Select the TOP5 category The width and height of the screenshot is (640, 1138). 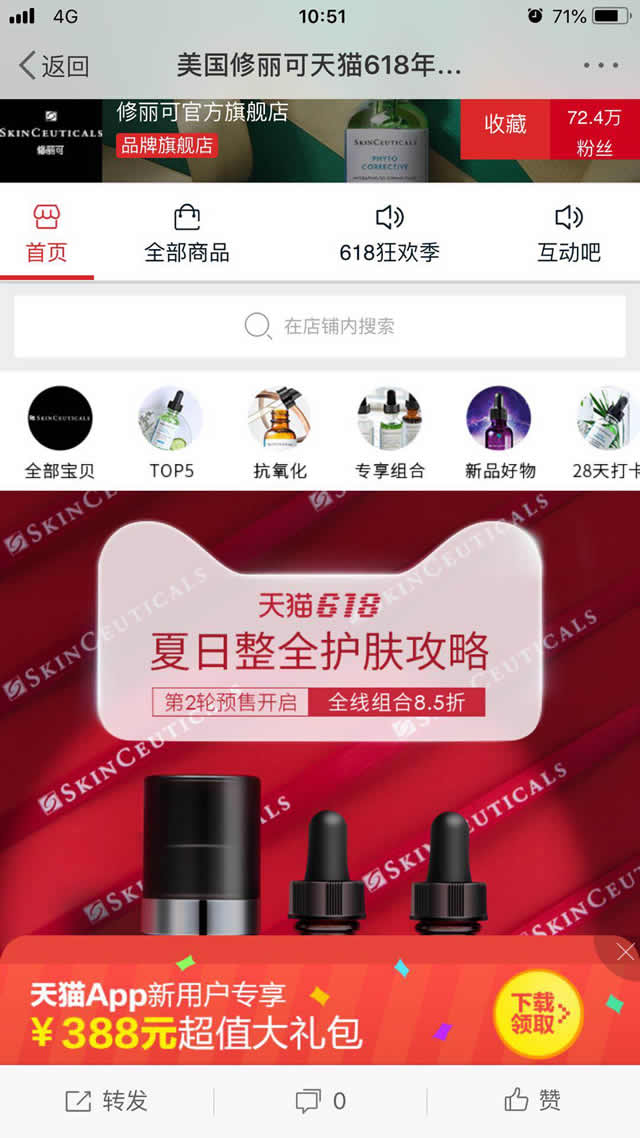[x=171, y=431]
